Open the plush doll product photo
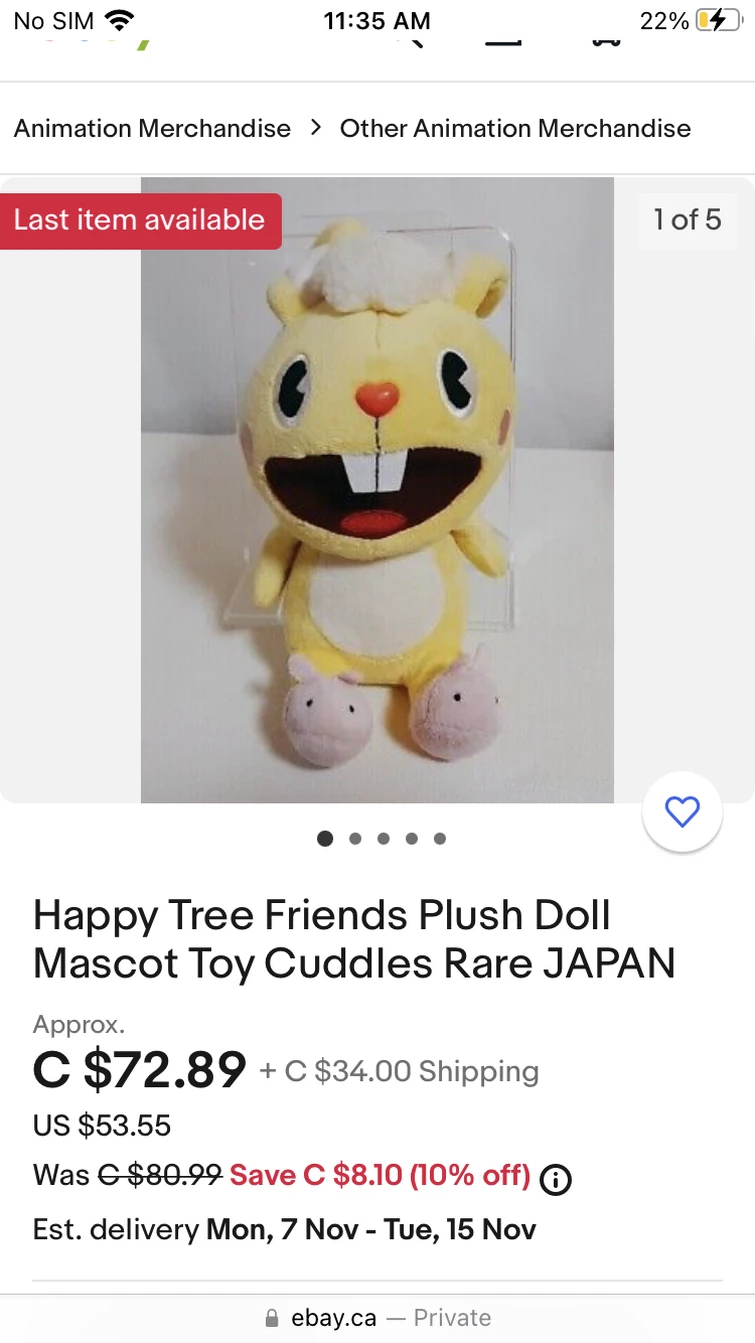 [x=377, y=488]
